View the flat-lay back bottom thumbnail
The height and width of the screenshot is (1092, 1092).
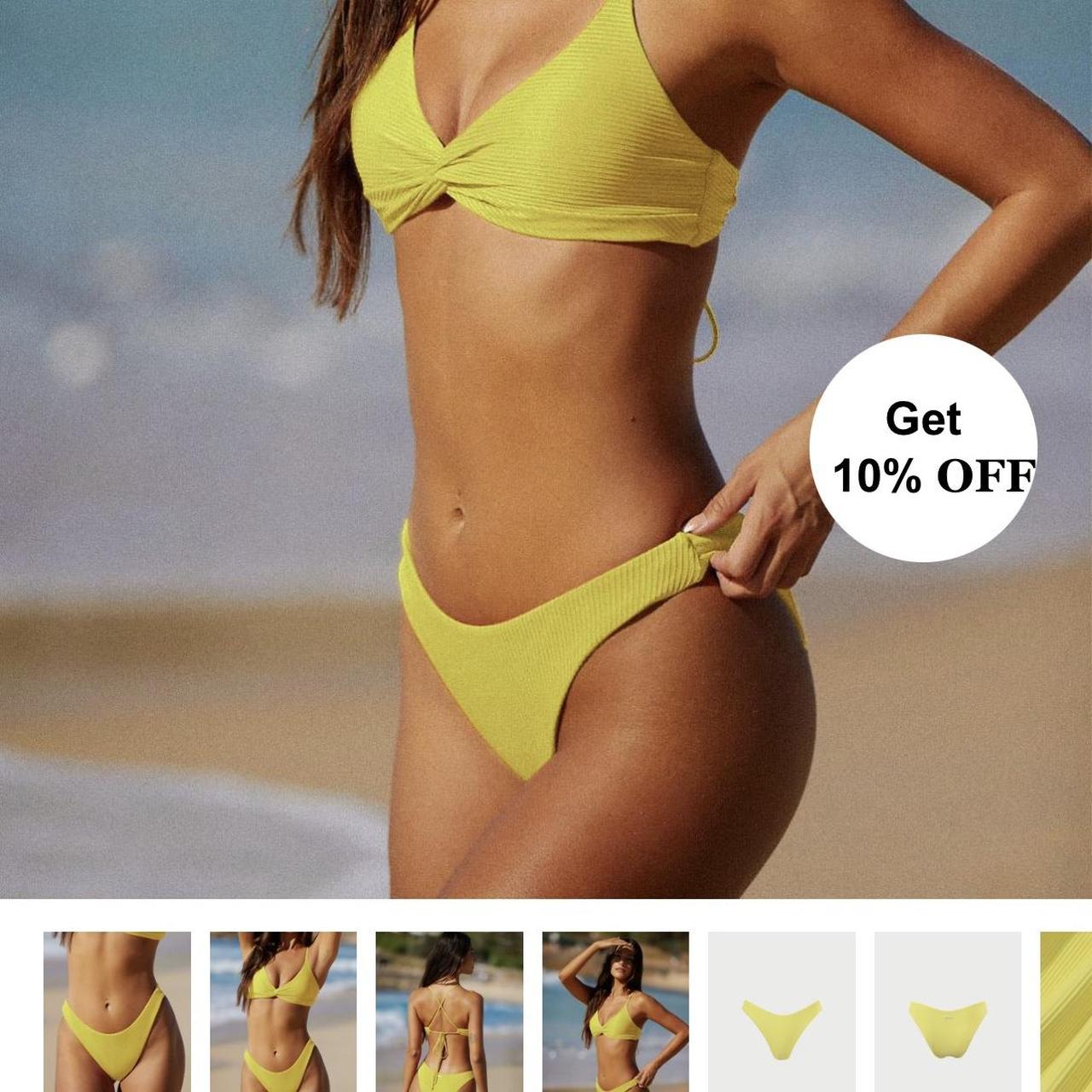pos(947,1011)
